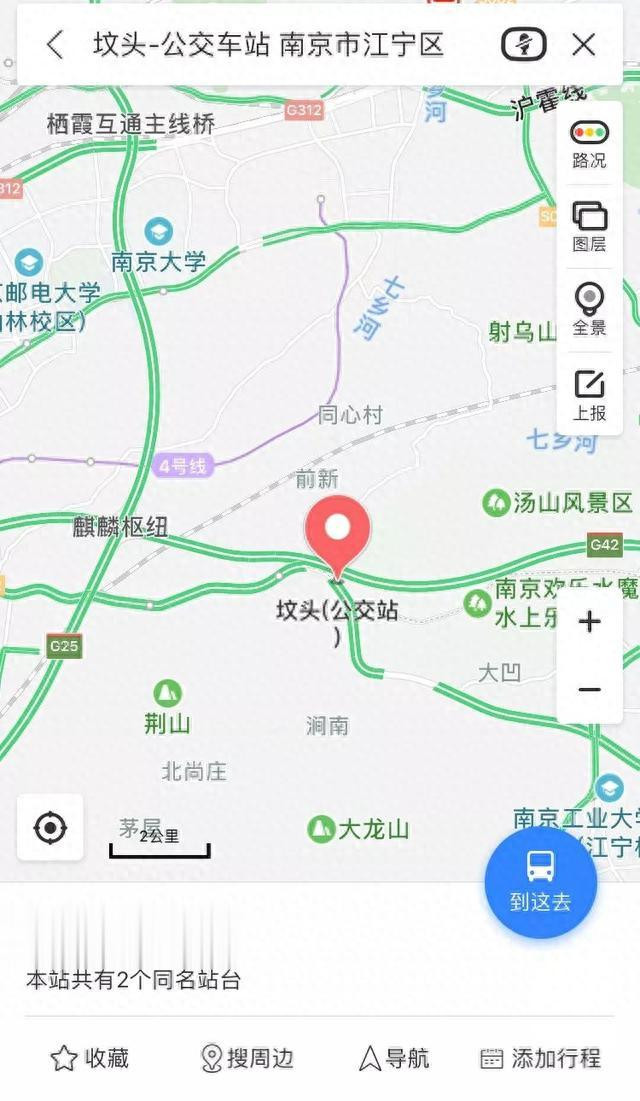
Task: Recenter the map on my location
Action: point(51,828)
